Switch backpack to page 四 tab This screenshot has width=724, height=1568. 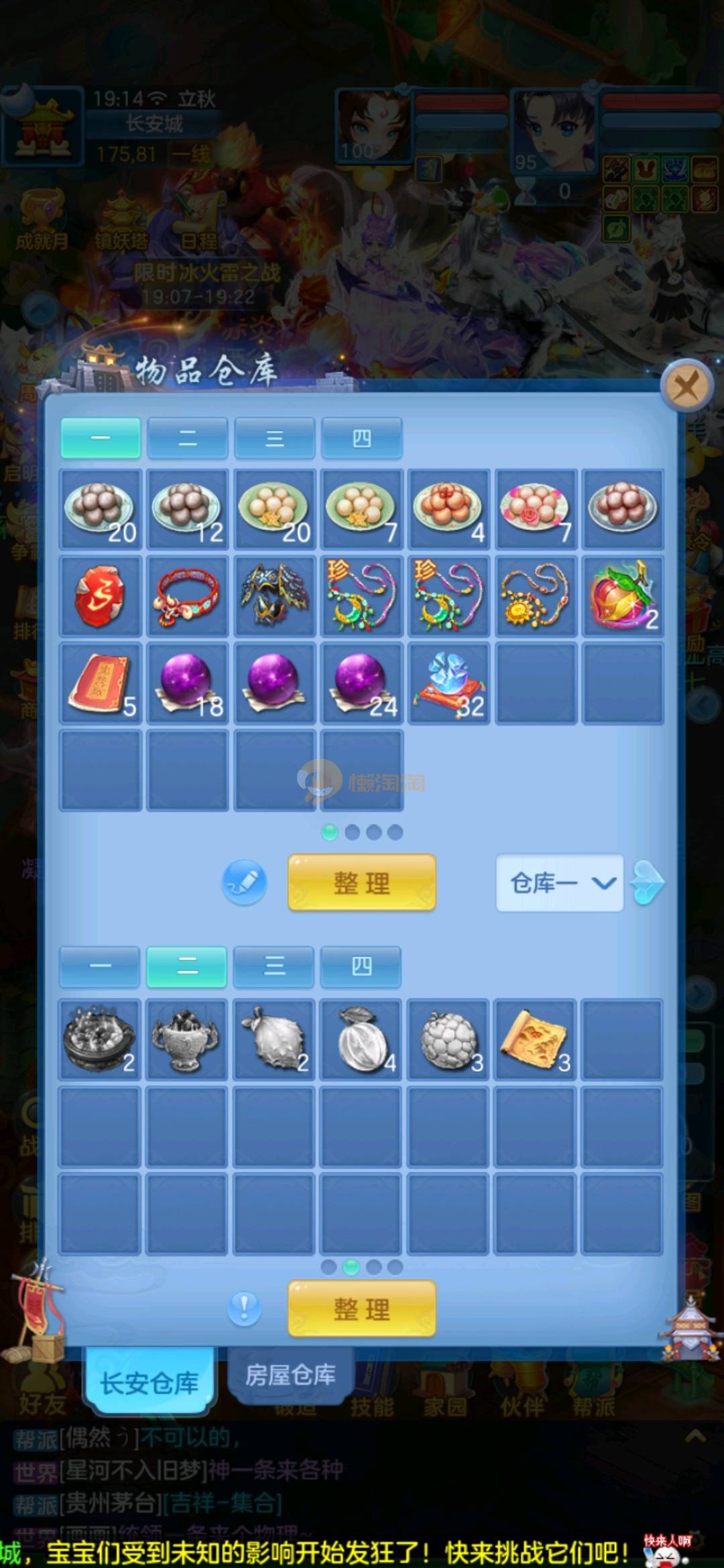361,966
